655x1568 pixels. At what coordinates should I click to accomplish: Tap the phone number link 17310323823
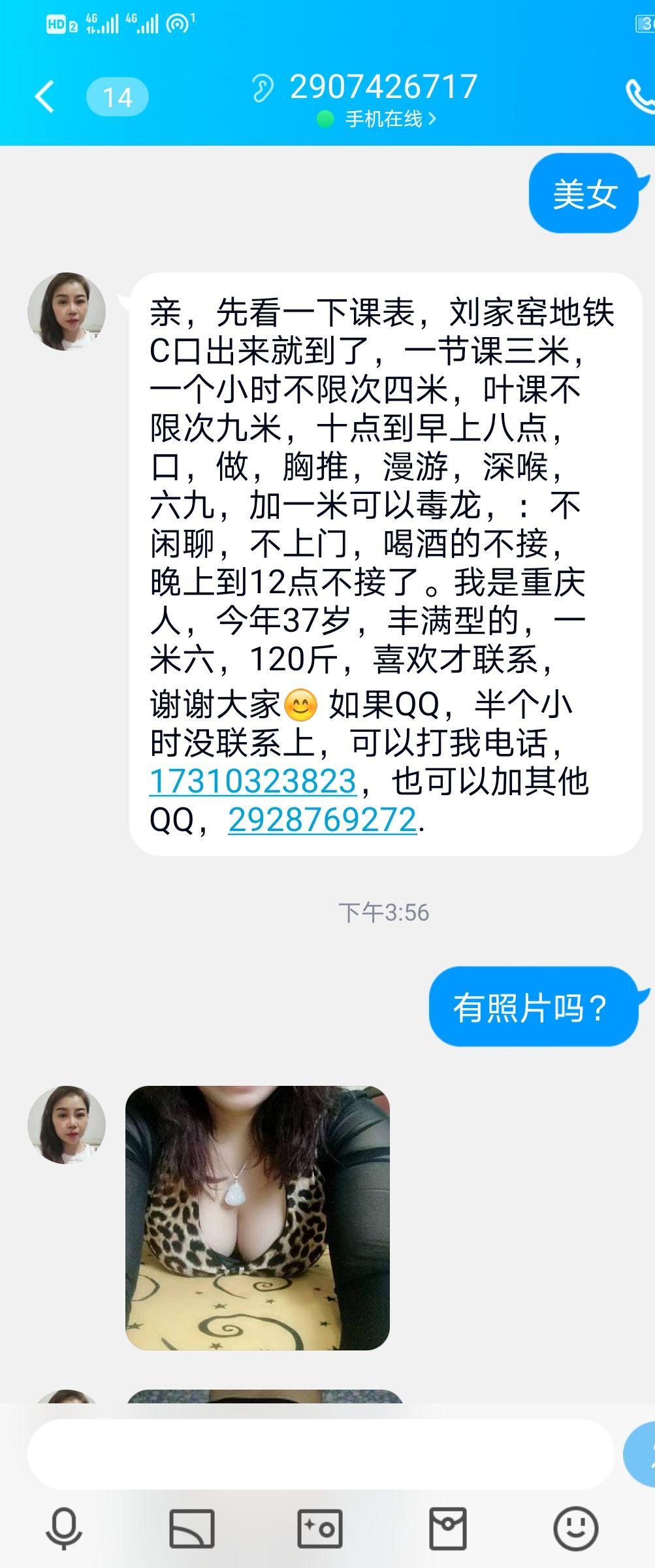pos(253,781)
